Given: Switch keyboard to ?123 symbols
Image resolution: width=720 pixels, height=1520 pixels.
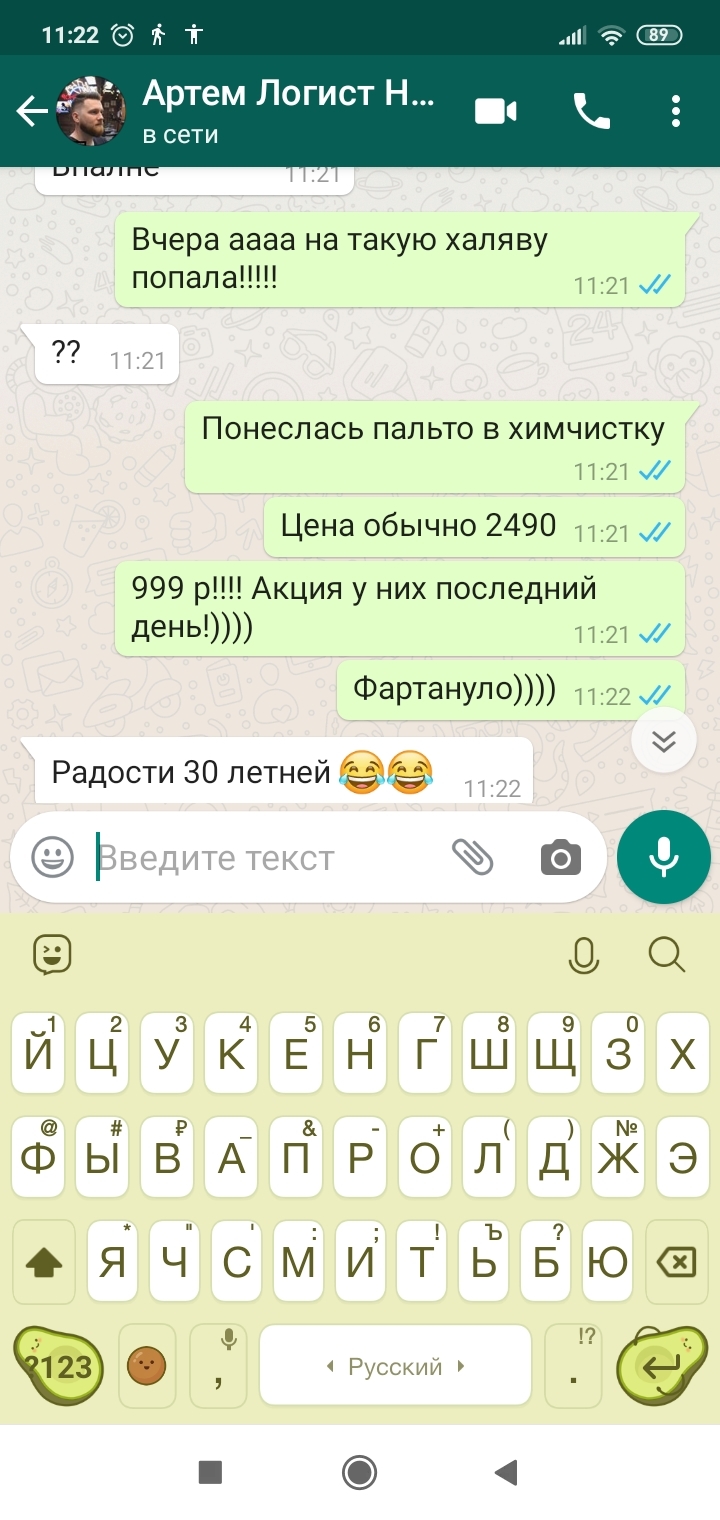Looking at the screenshot, I should pyautogui.click(x=59, y=1366).
